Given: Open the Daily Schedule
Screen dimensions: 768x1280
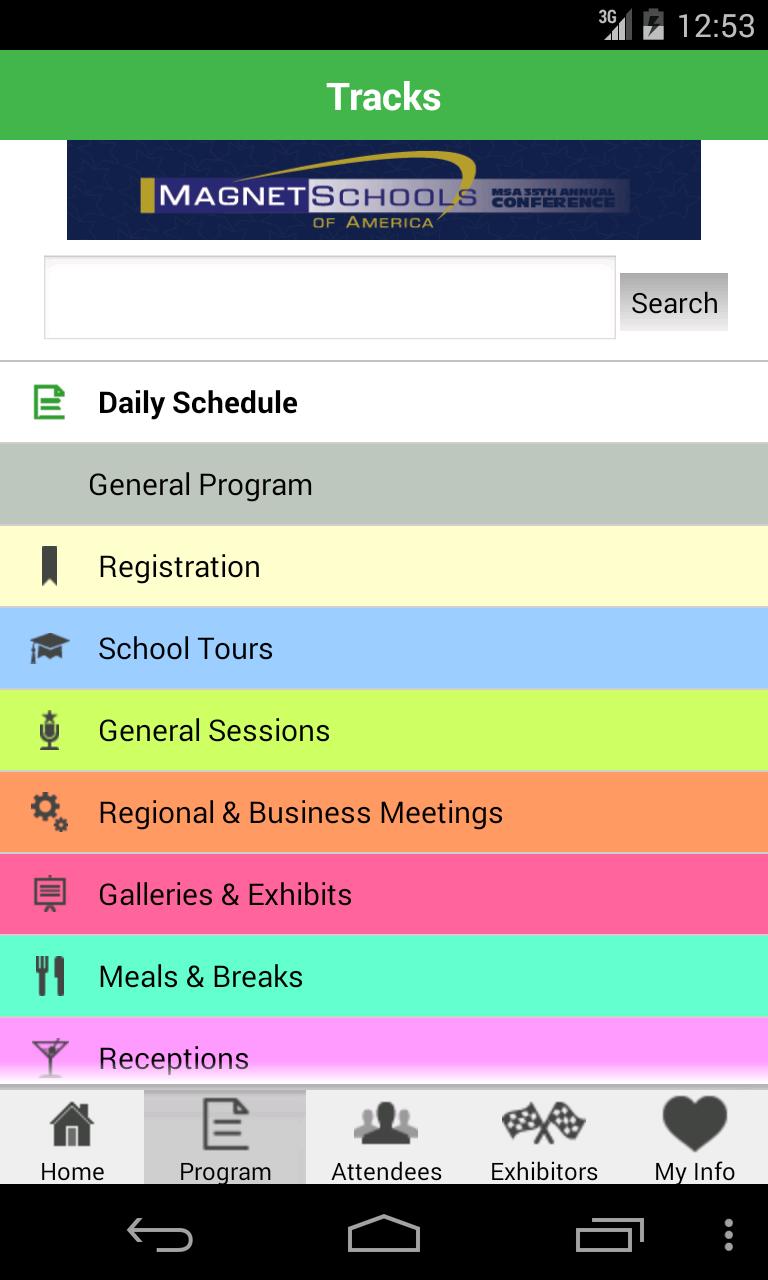Looking at the screenshot, I should tap(384, 403).
